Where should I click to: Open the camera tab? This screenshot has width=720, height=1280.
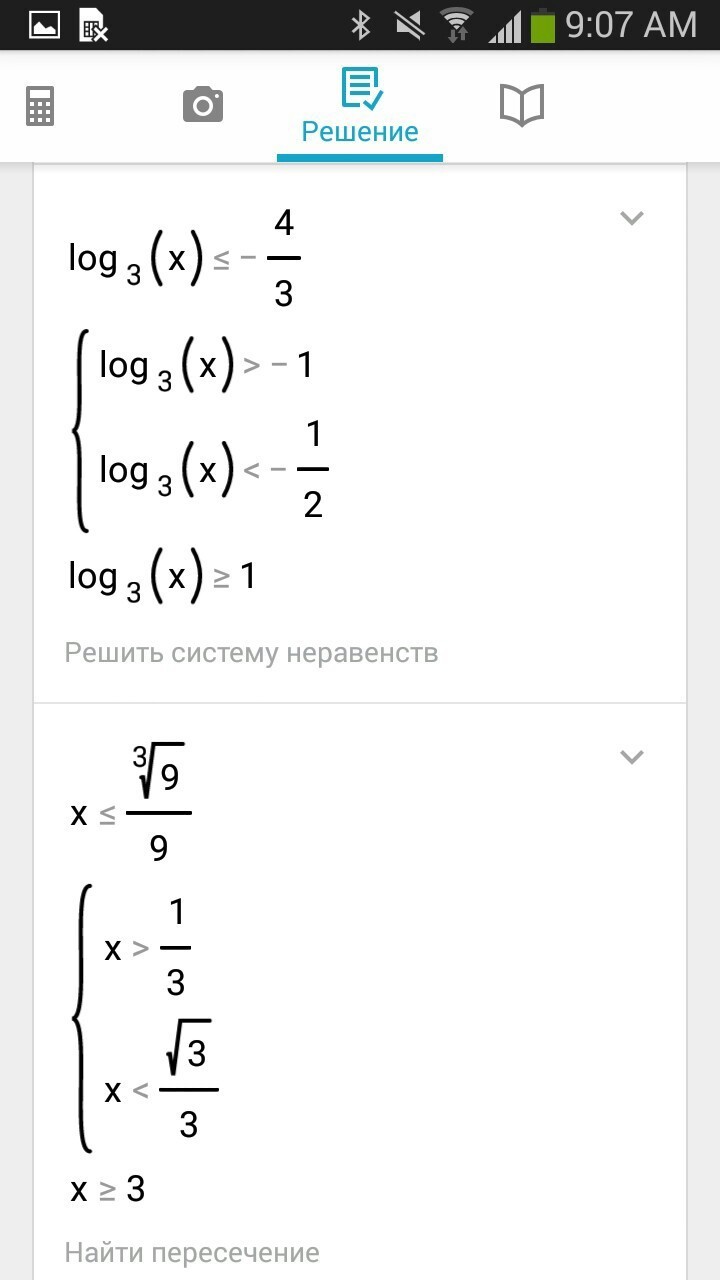(x=203, y=105)
